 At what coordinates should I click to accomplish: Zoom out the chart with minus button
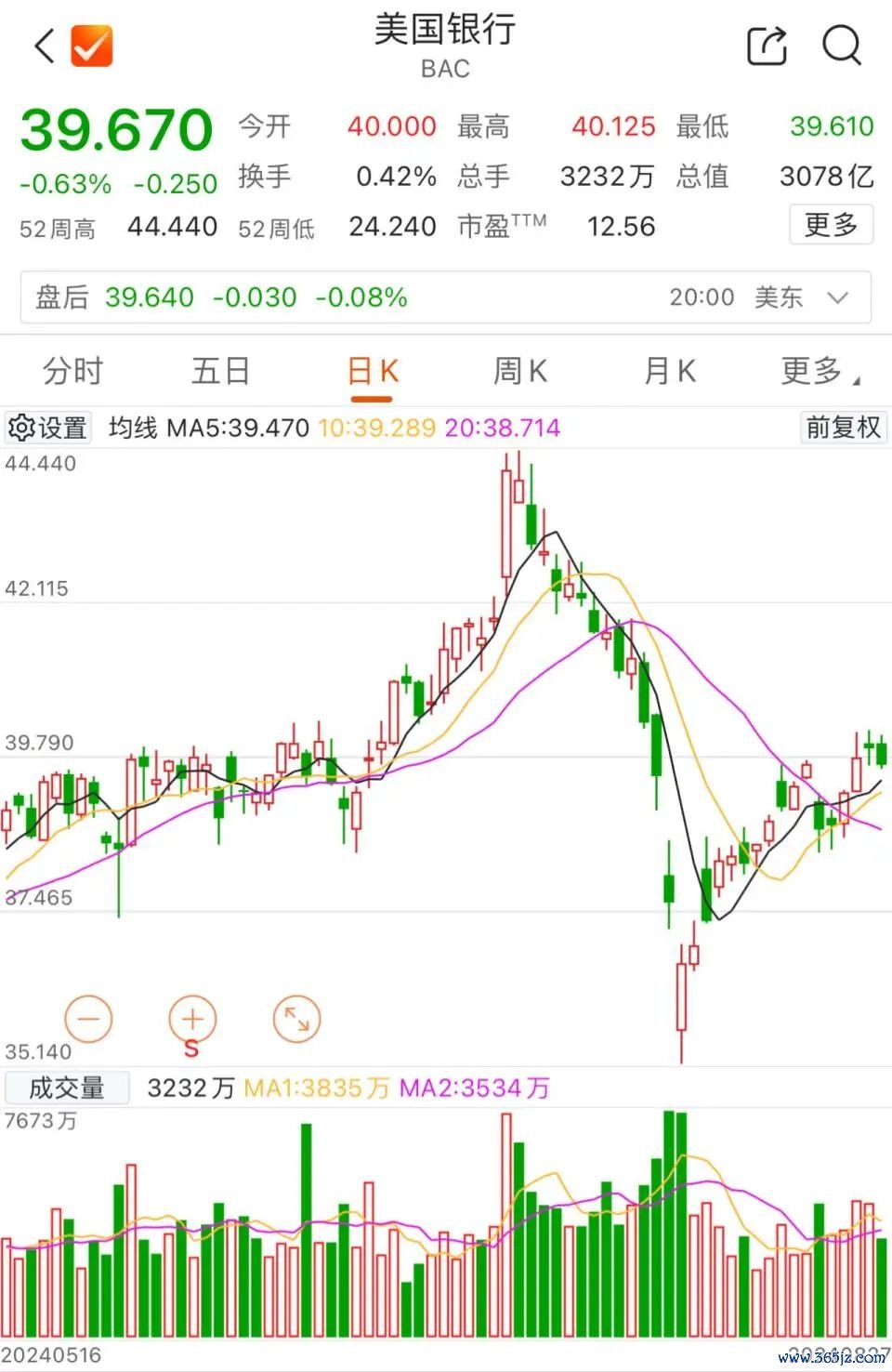[x=88, y=1019]
